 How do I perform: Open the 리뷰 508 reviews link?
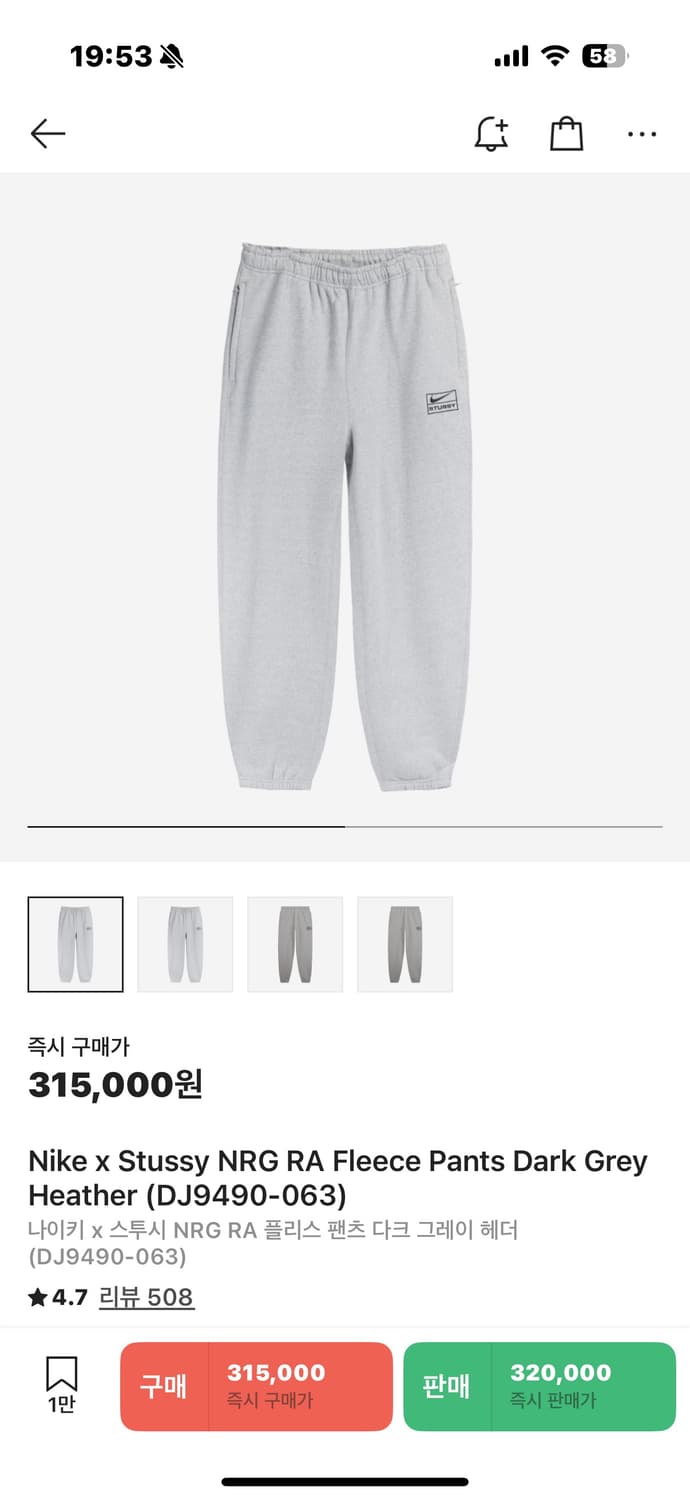click(146, 1297)
